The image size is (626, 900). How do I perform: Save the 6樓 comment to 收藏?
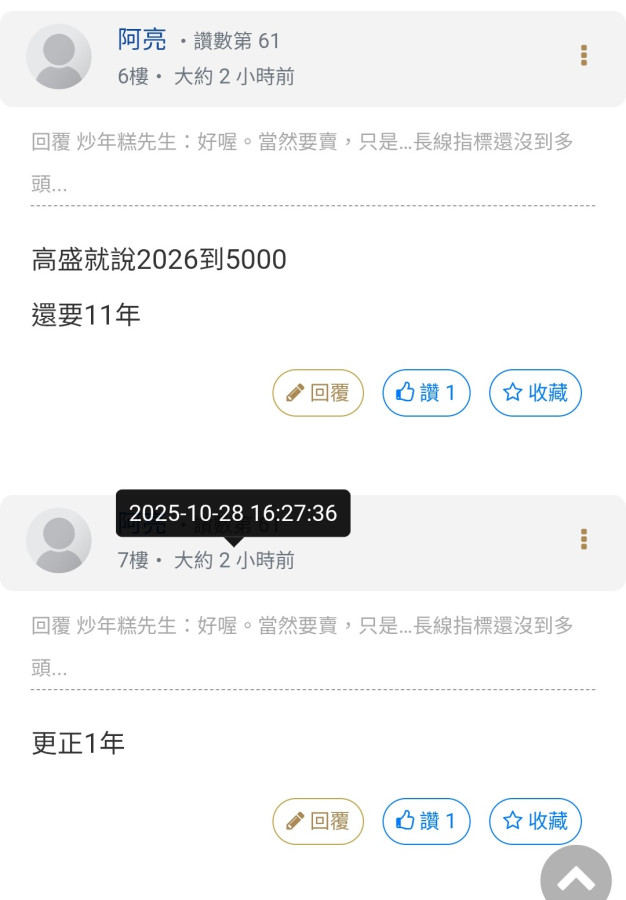[x=535, y=393]
